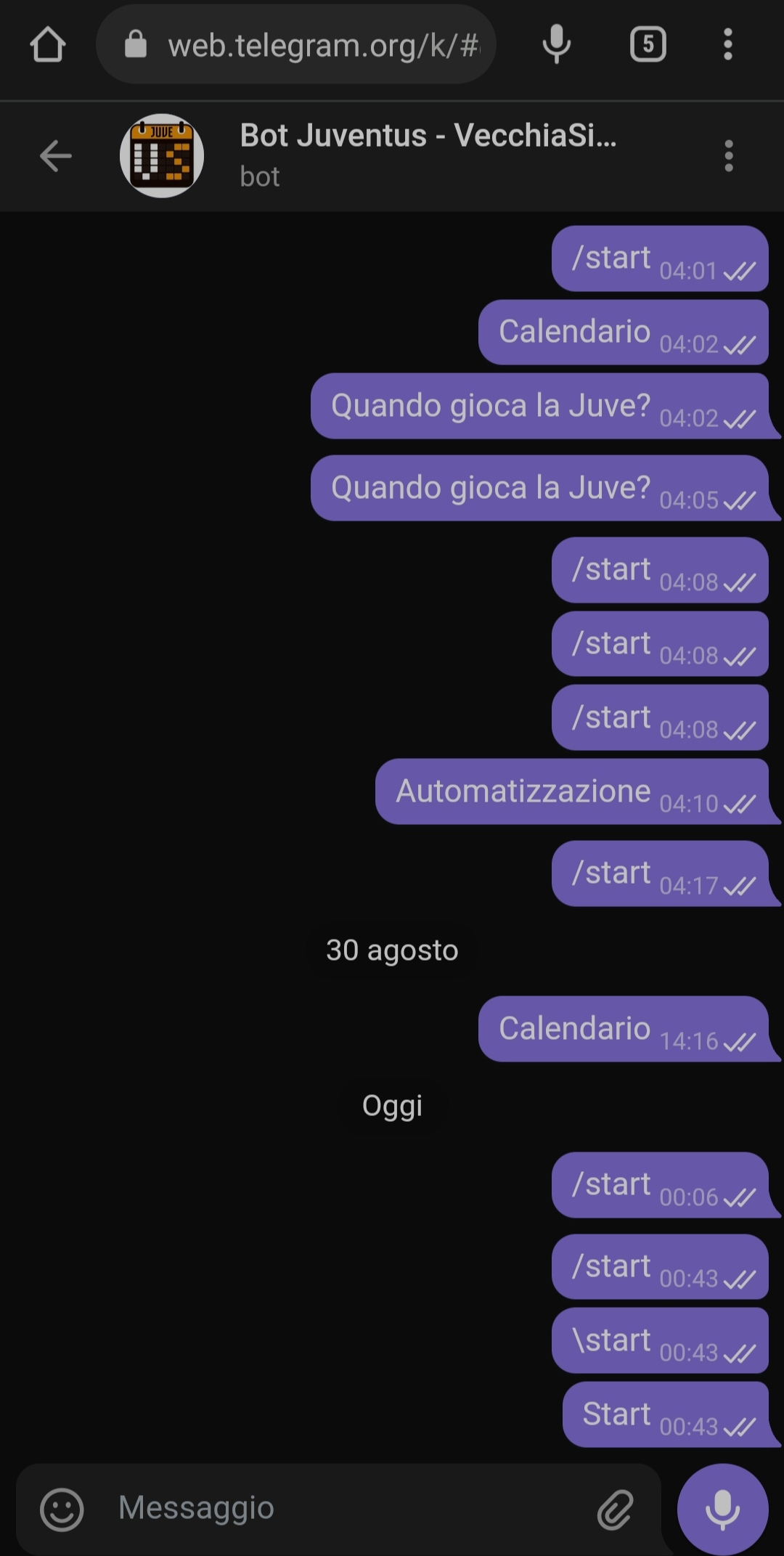The image size is (784, 1556).
Task: Tap the Messaggio text field
Action: [348, 1508]
